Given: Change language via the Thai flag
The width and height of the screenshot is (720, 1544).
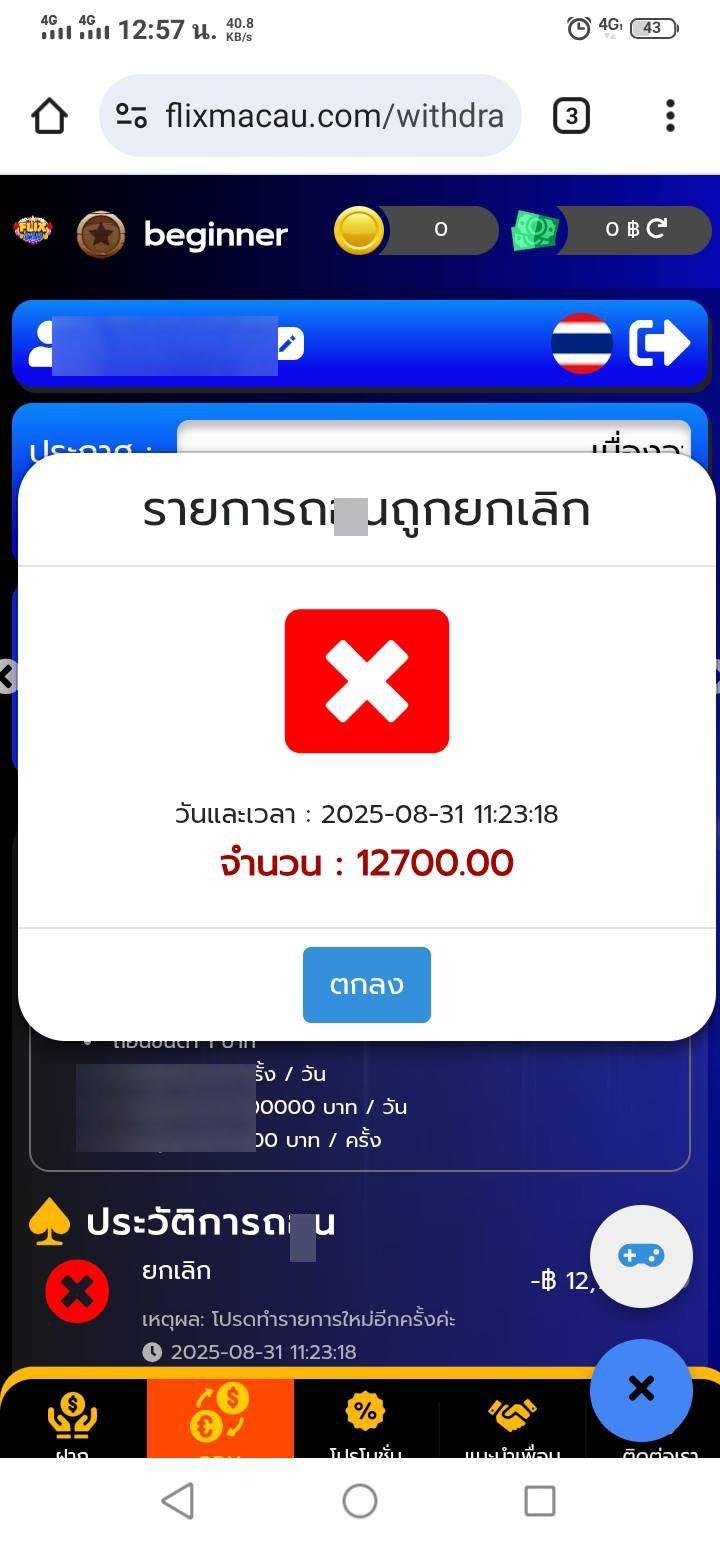Looking at the screenshot, I should 581,343.
